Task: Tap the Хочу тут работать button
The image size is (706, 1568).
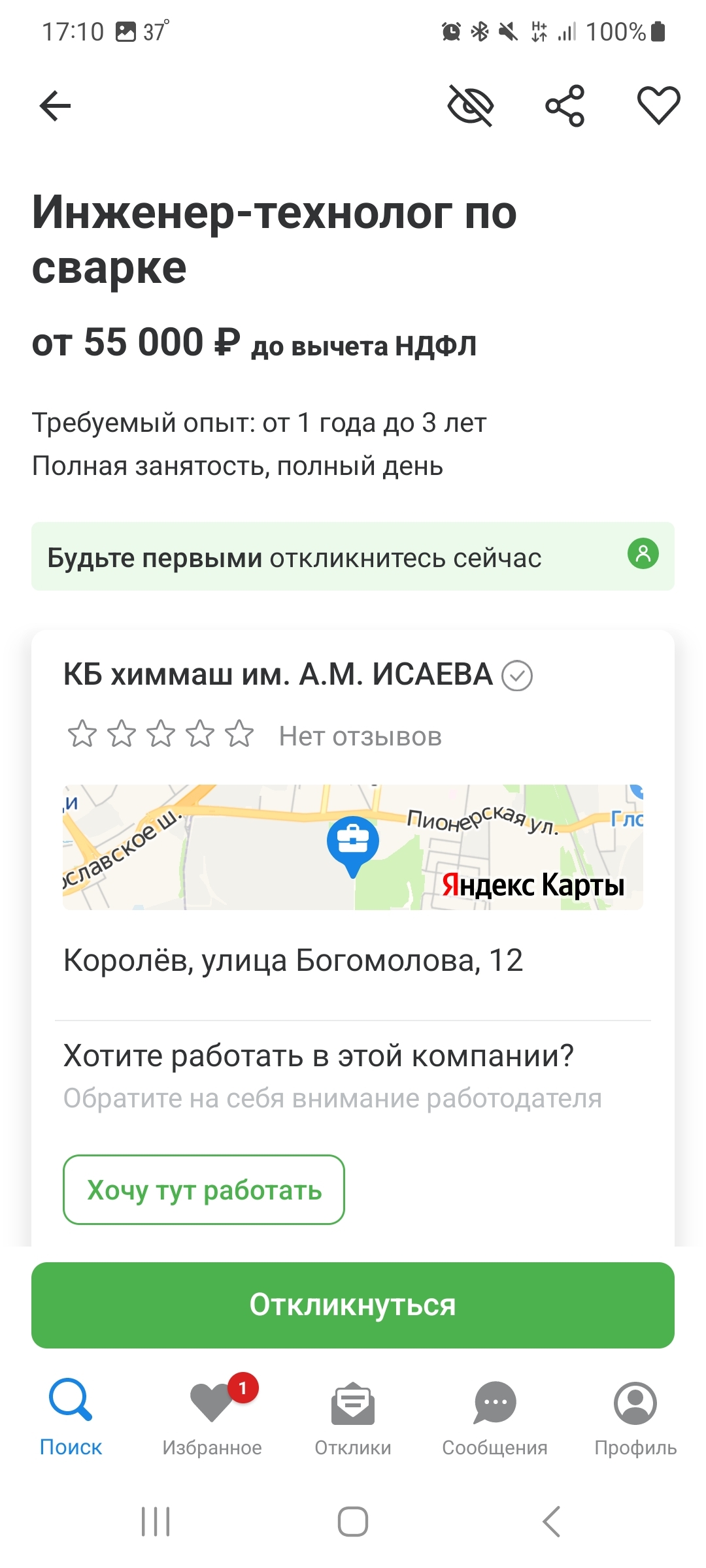Action: pyautogui.click(x=204, y=1190)
